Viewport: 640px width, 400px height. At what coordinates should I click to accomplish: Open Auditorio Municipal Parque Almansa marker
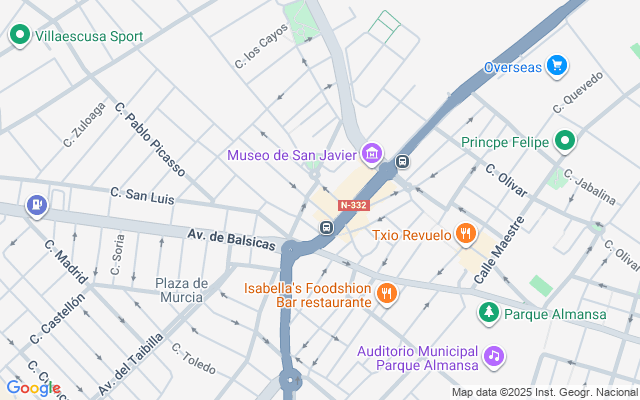(x=493, y=356)
